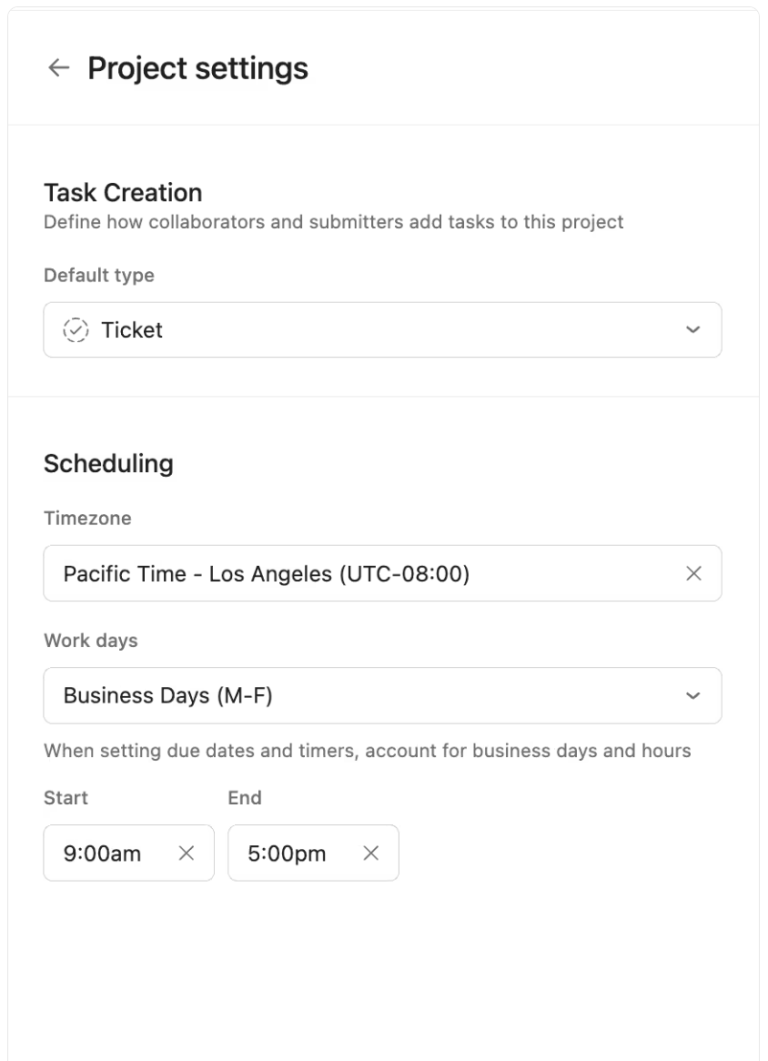Edit the 5:00pm end time
Screen dimensions: 768x1061
tap(287, 853)
